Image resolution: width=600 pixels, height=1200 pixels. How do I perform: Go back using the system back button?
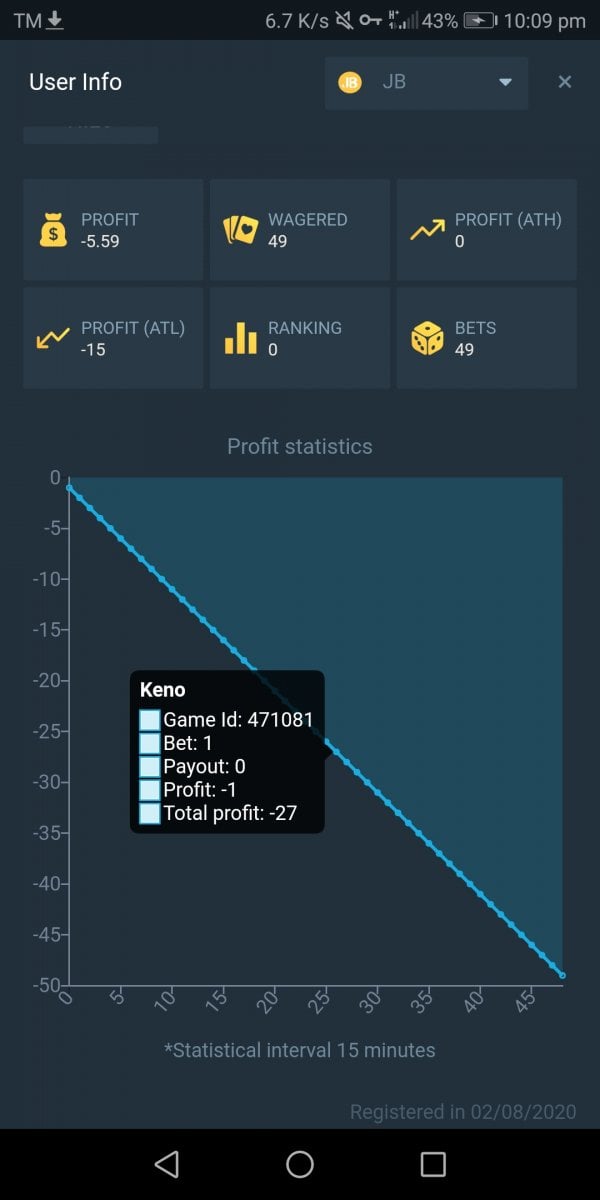click(x=167, y=1164)
